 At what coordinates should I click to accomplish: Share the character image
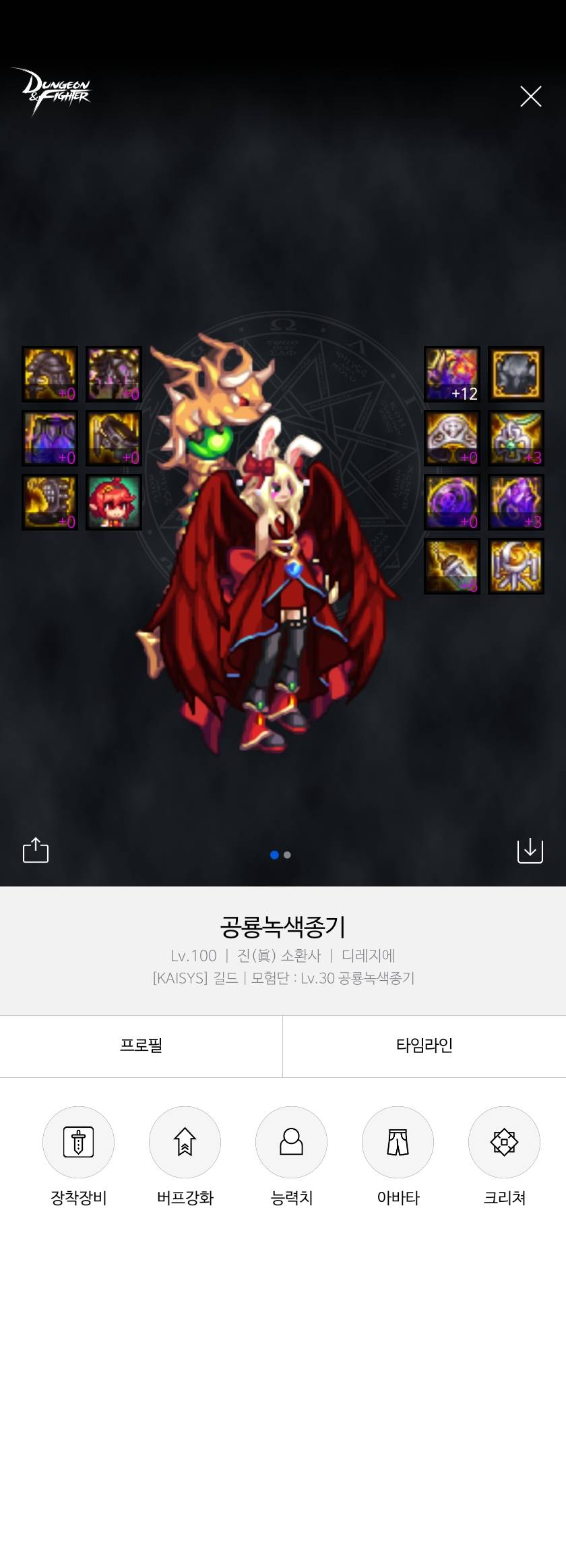pos(36,850)
